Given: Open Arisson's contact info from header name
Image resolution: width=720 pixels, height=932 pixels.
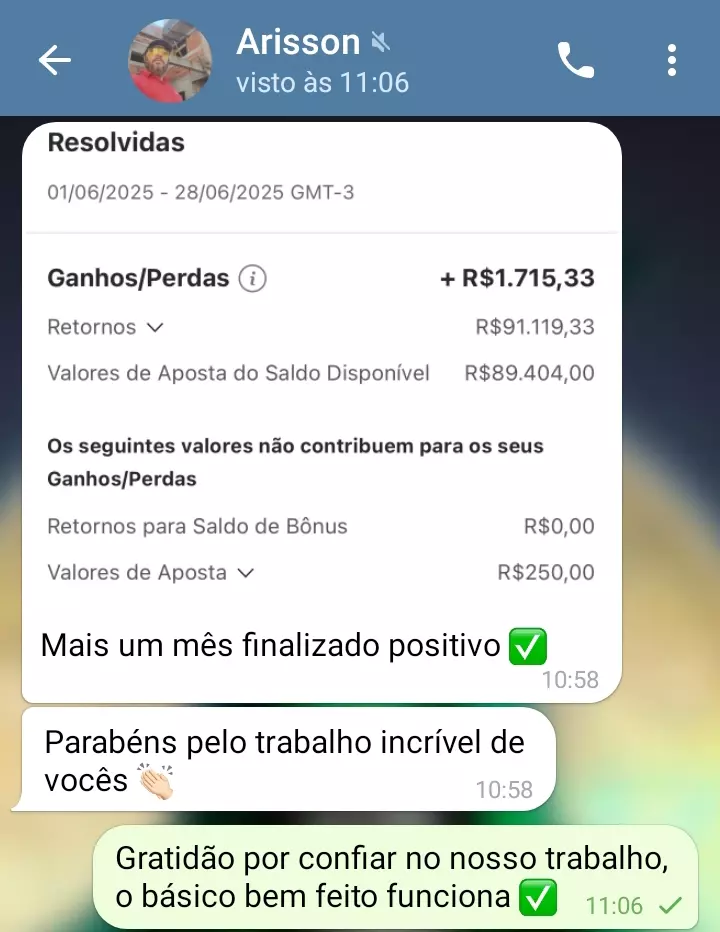Looking at the screenshot, I should [x=298, y=43].
